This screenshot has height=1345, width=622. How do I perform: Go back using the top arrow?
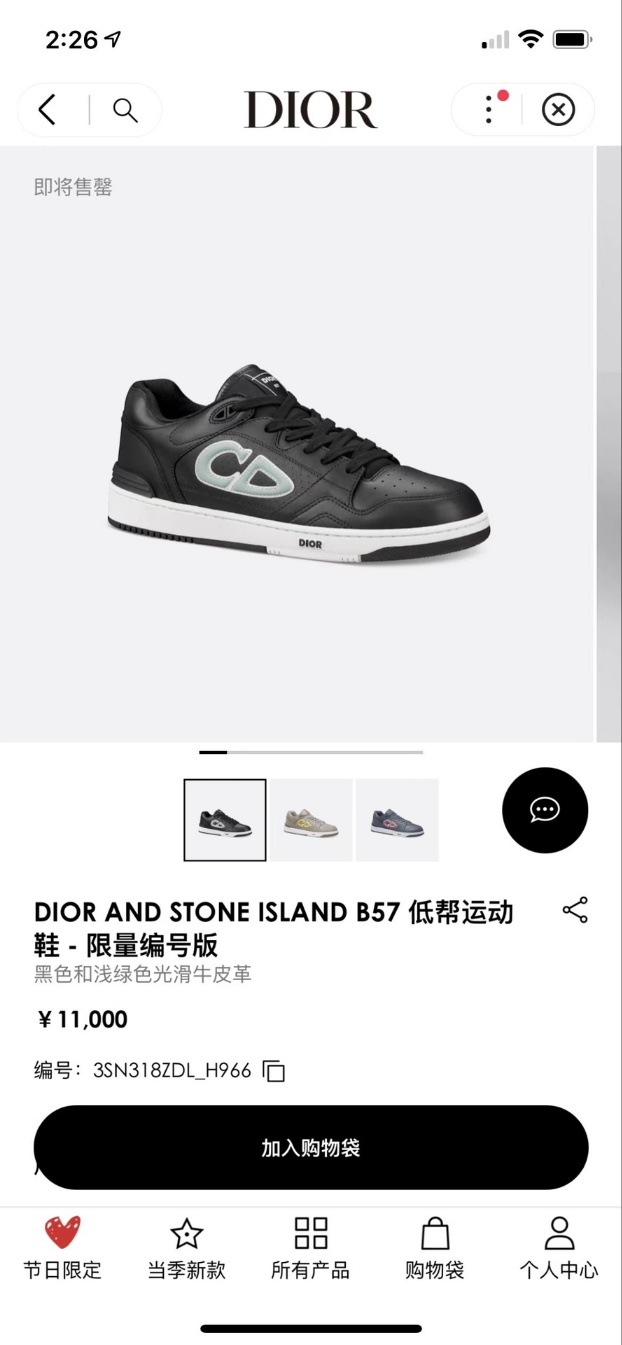[47, 110]
